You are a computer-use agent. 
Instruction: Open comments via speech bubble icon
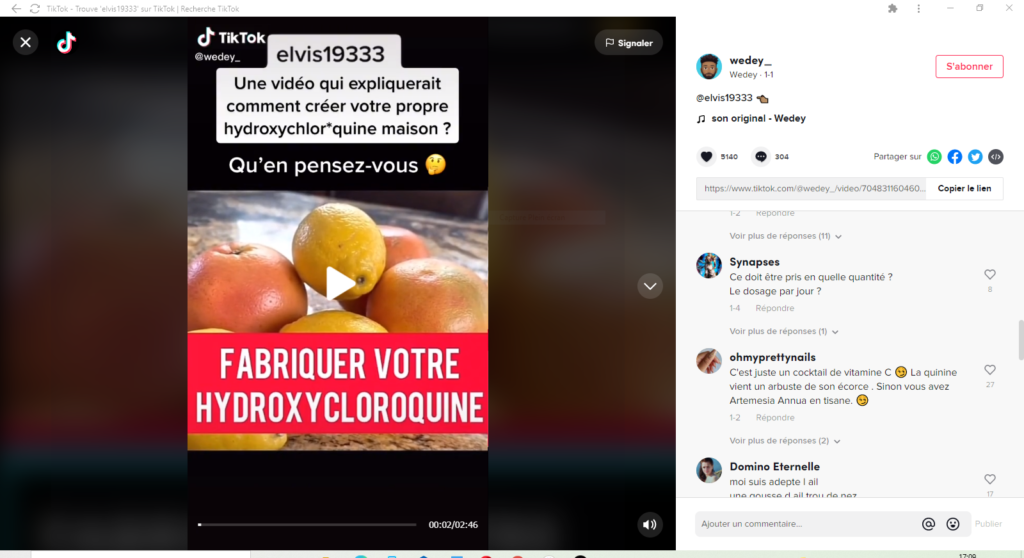[x=761, y=157]
